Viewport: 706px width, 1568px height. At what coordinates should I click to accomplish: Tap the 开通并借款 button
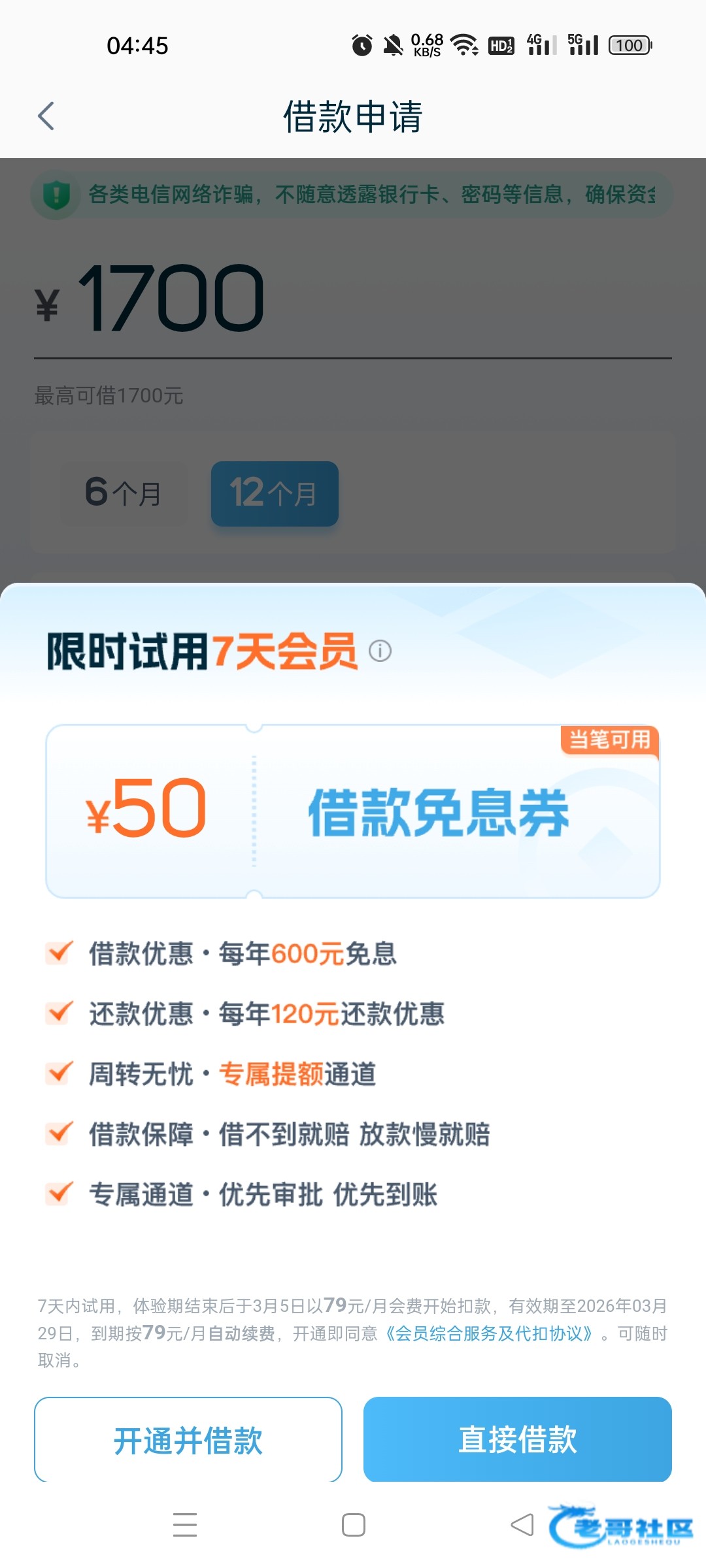188,1440
